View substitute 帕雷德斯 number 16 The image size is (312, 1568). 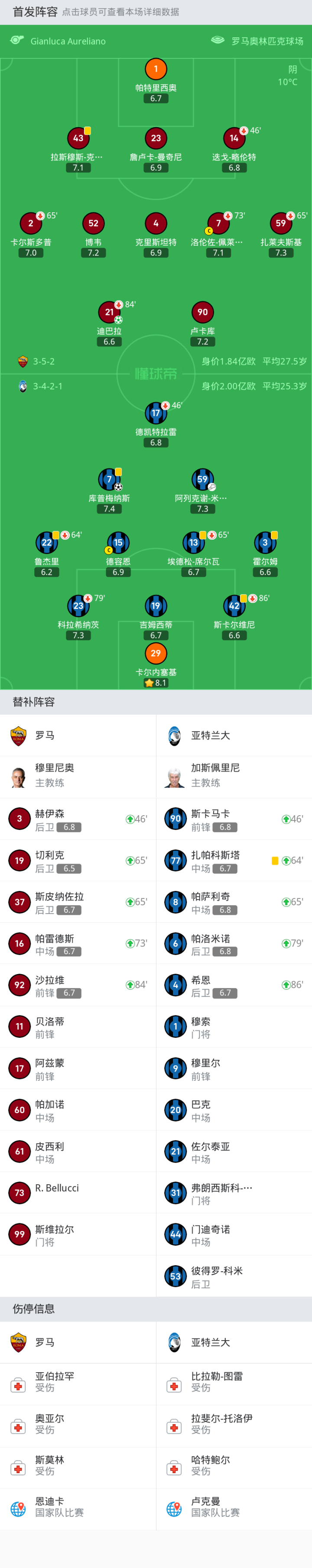pos(78,943)
